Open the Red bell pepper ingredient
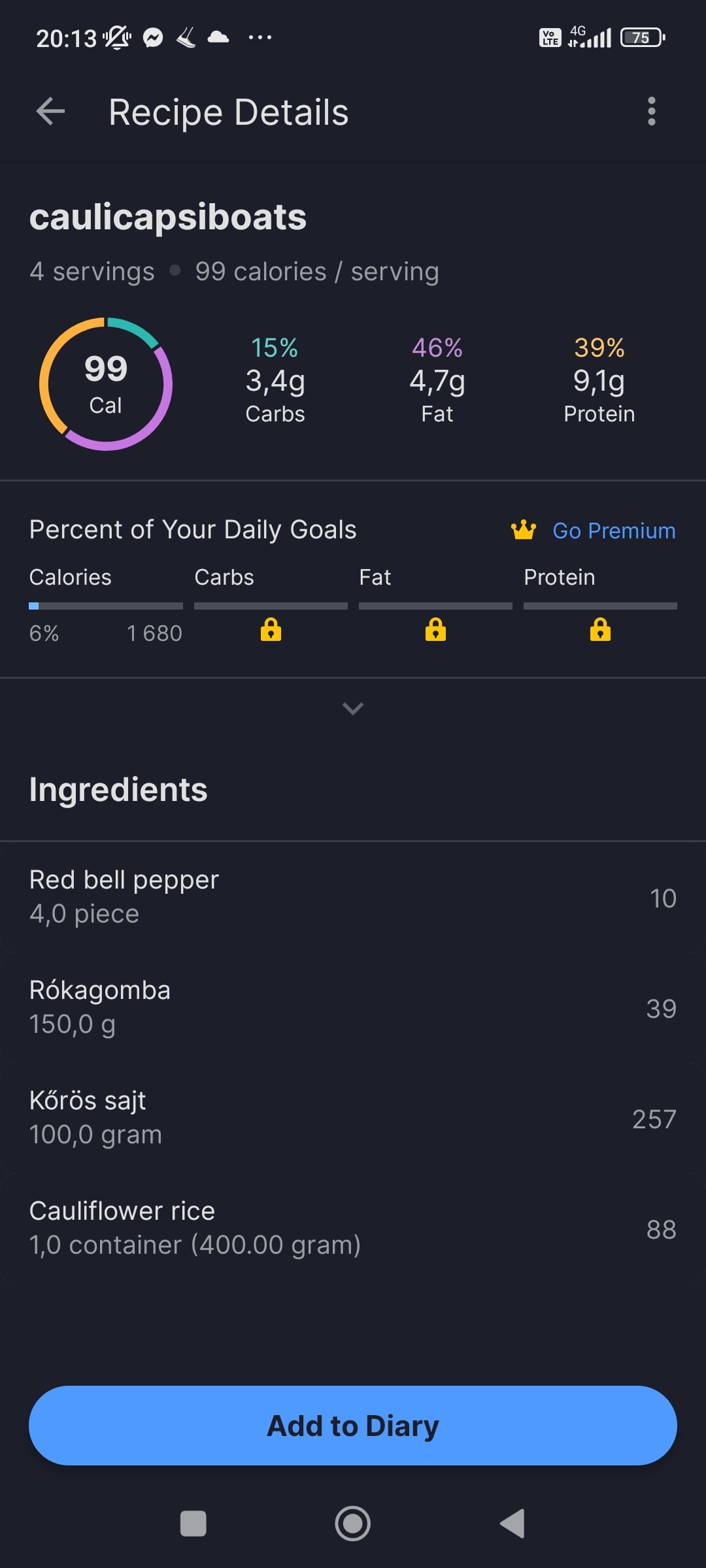The image size is (706, 1568). coord(353,897)
